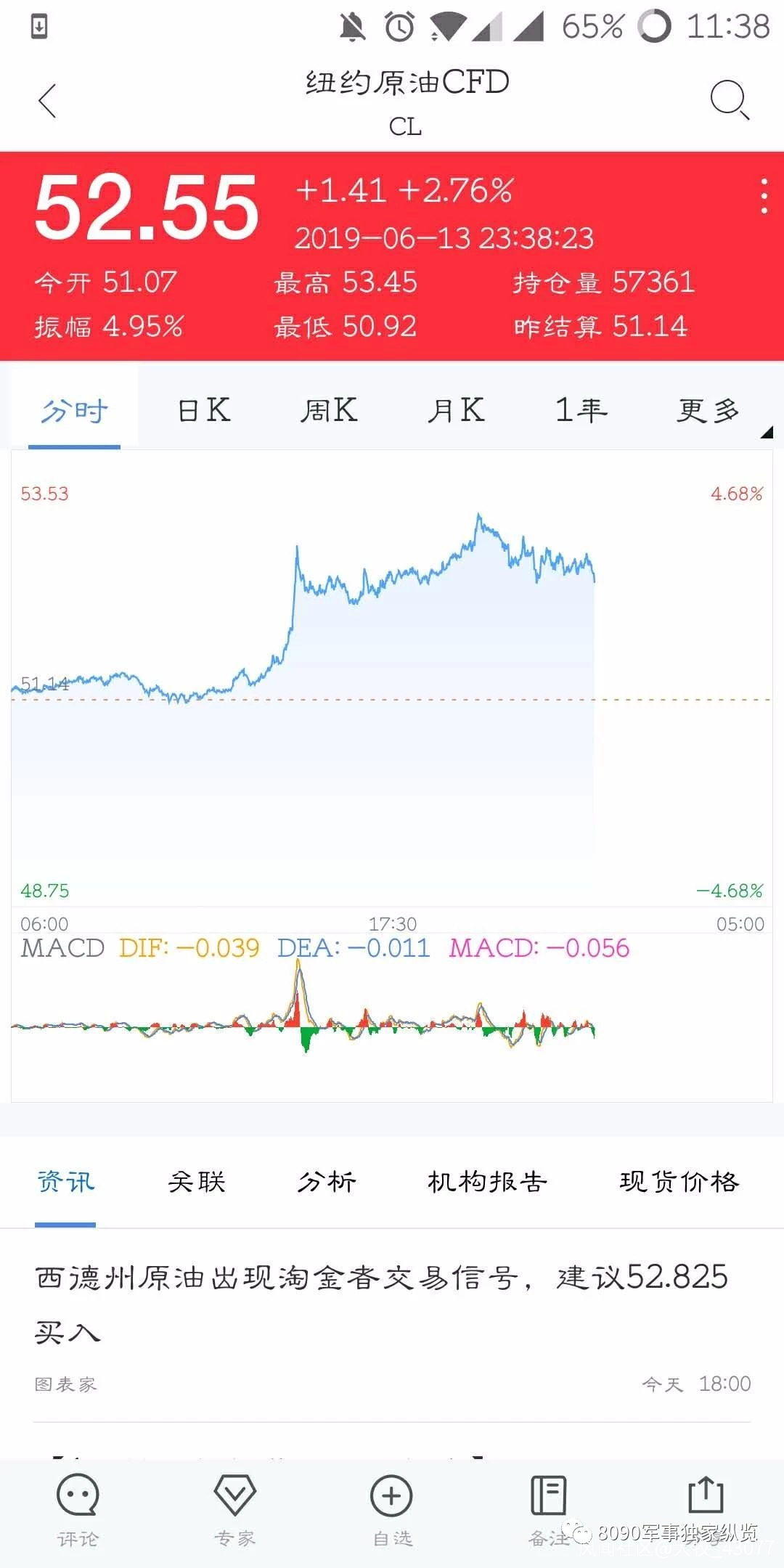Image resolution: width=784 pixels, height=1568 pixels.
Task: Open the three-dot overflow menu
Action: point(764,196)
